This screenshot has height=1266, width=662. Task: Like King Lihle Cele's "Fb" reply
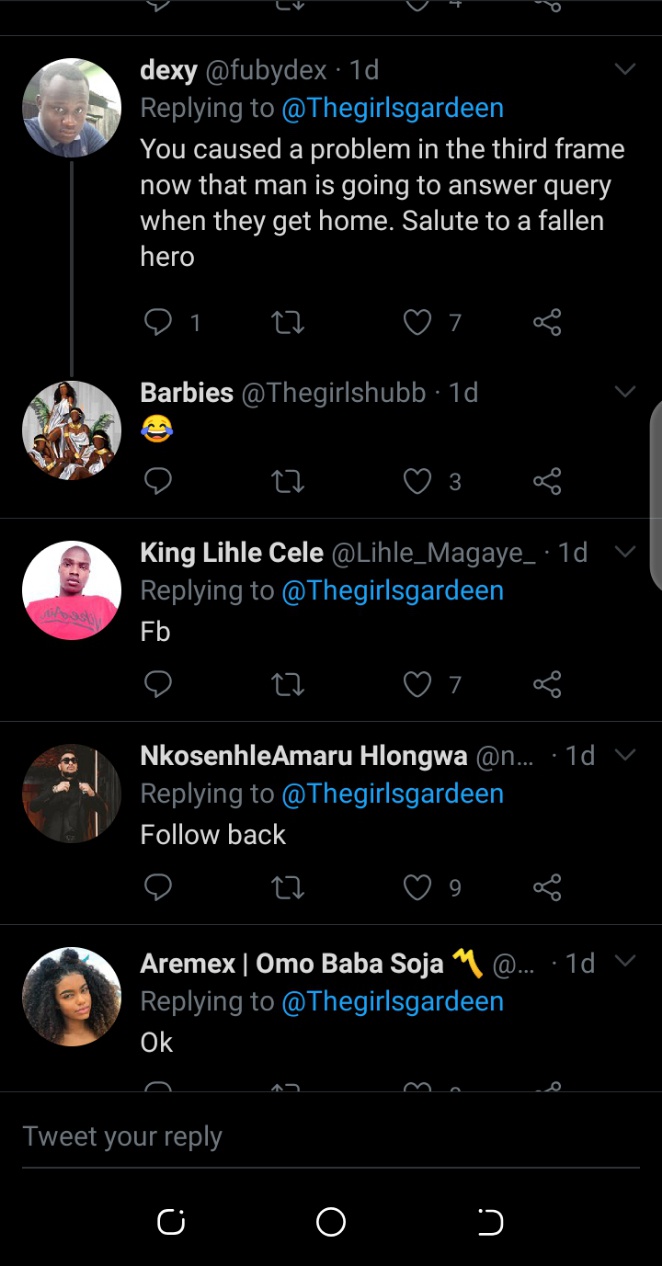(417, 684)
